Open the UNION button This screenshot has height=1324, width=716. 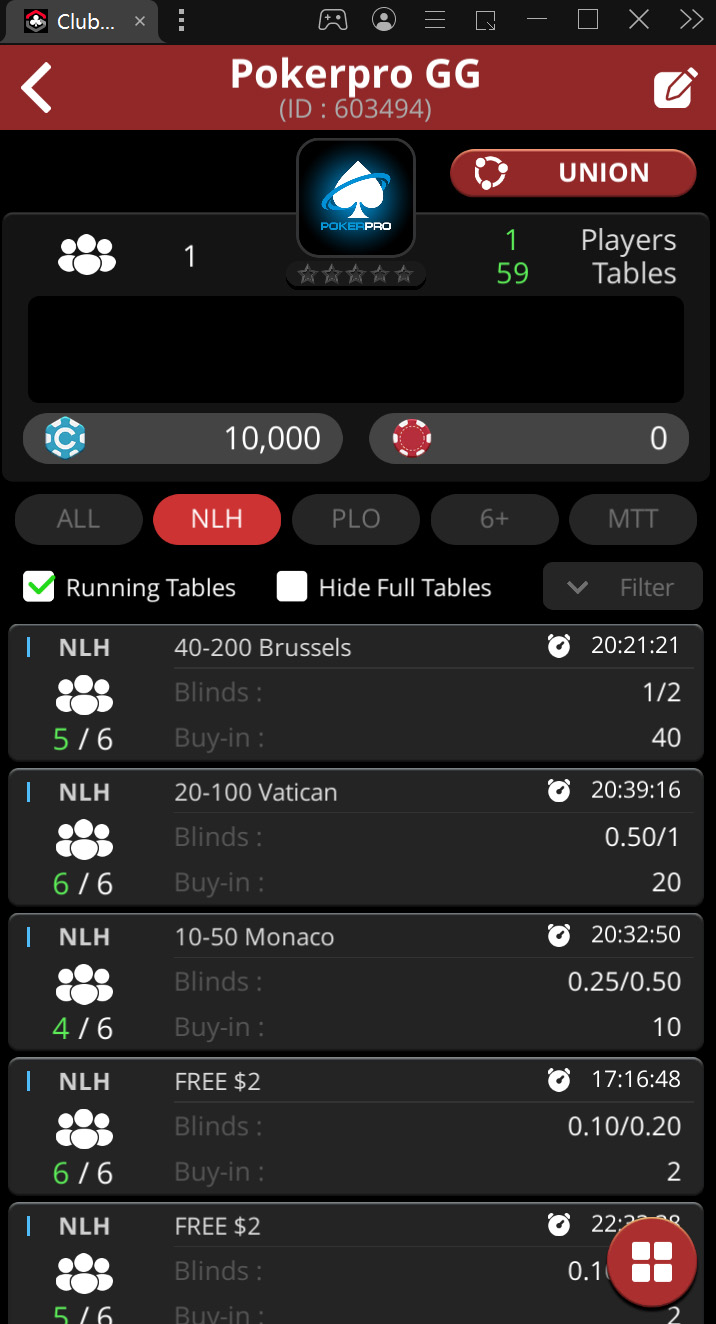(x=573, y=173)
